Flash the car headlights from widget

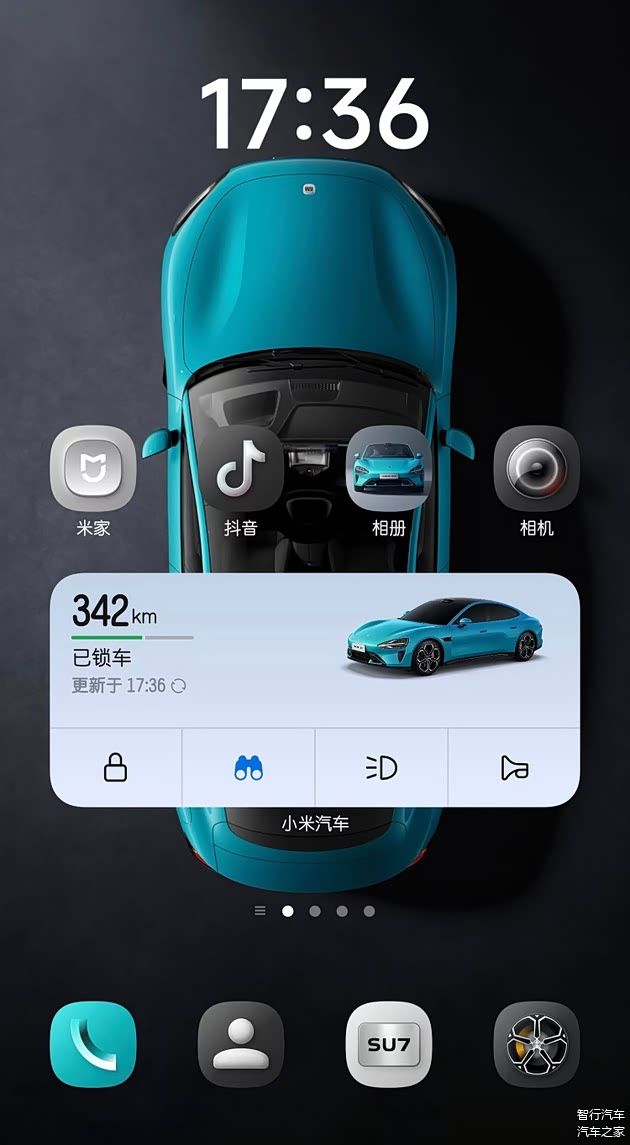(x=381, y=767)
